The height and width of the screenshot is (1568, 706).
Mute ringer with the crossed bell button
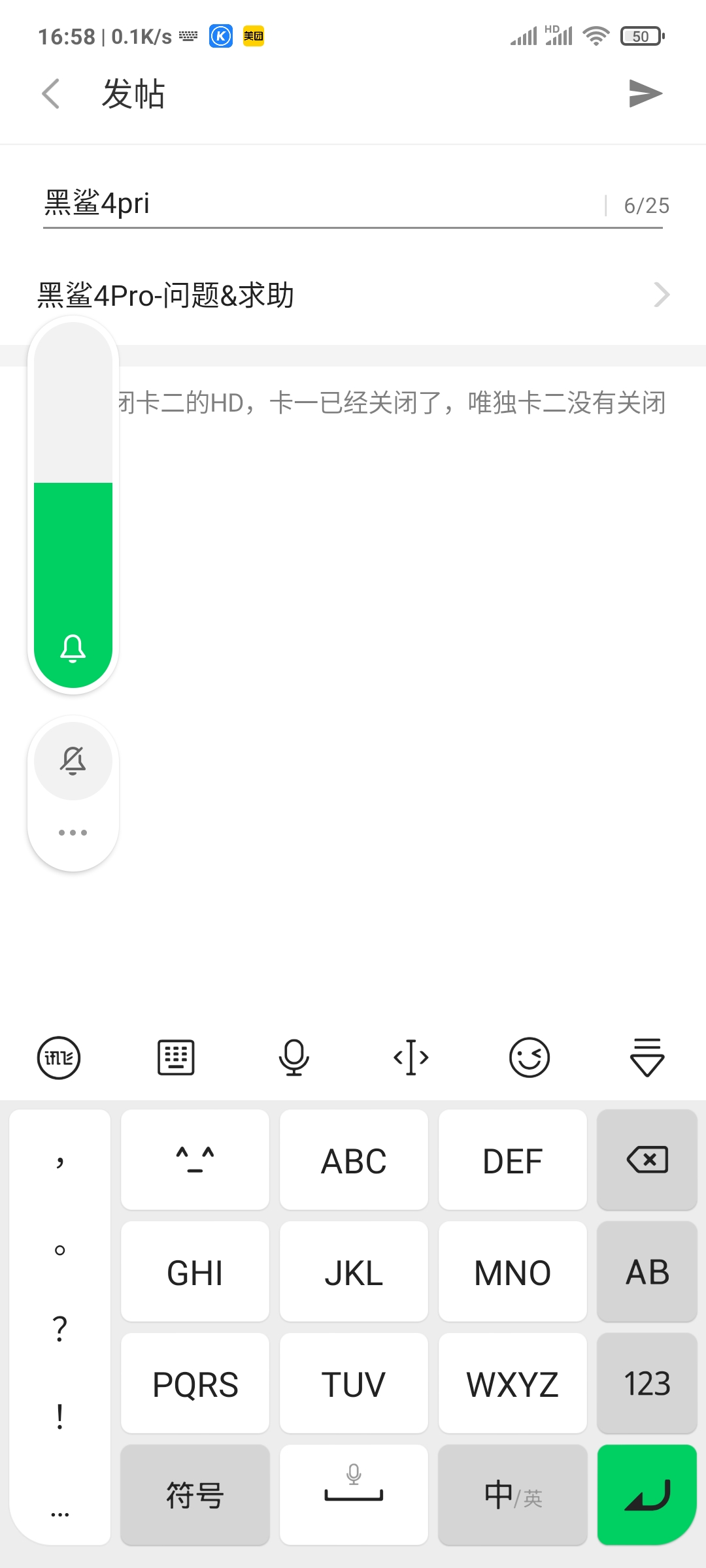(x=73, y=760)
